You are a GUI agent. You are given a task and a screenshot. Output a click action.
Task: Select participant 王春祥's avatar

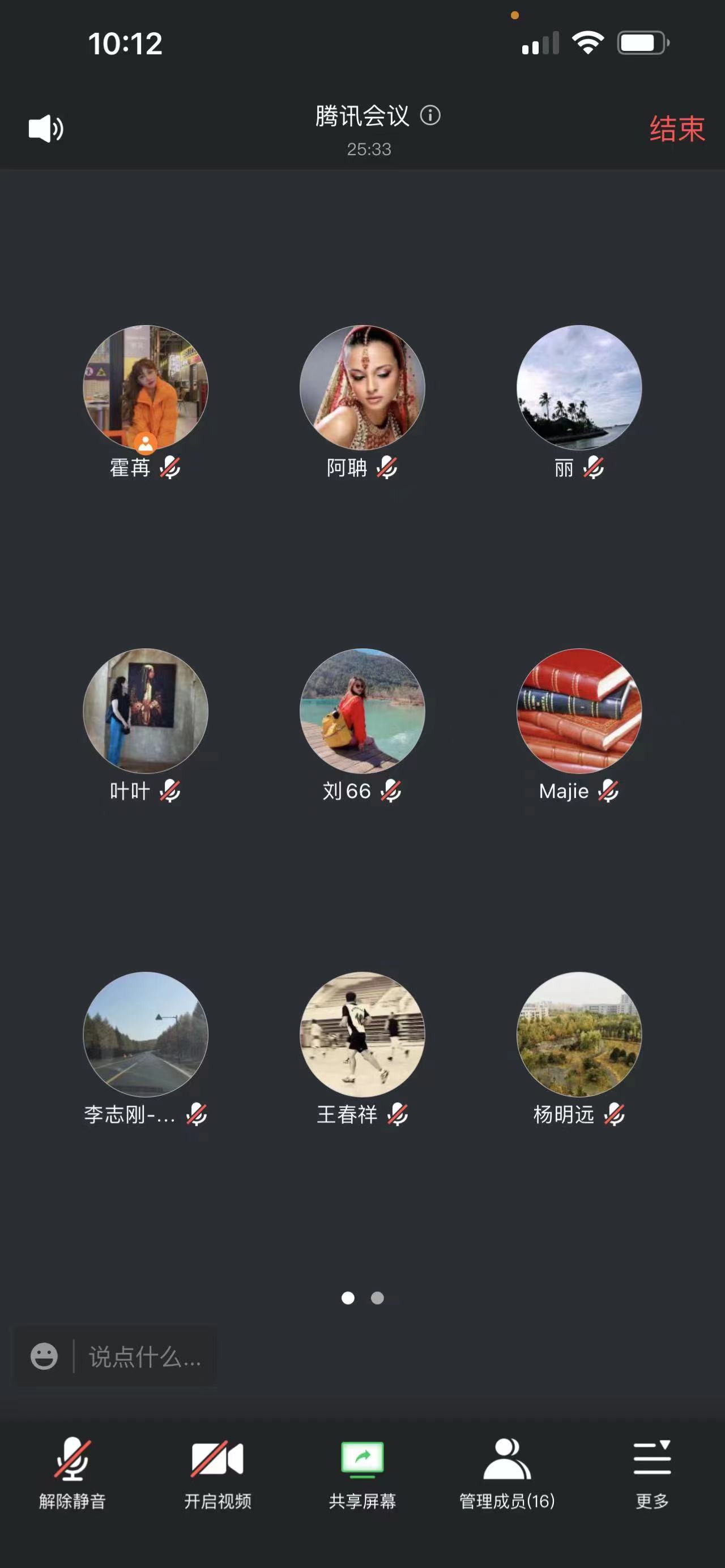coord(362,1034)
